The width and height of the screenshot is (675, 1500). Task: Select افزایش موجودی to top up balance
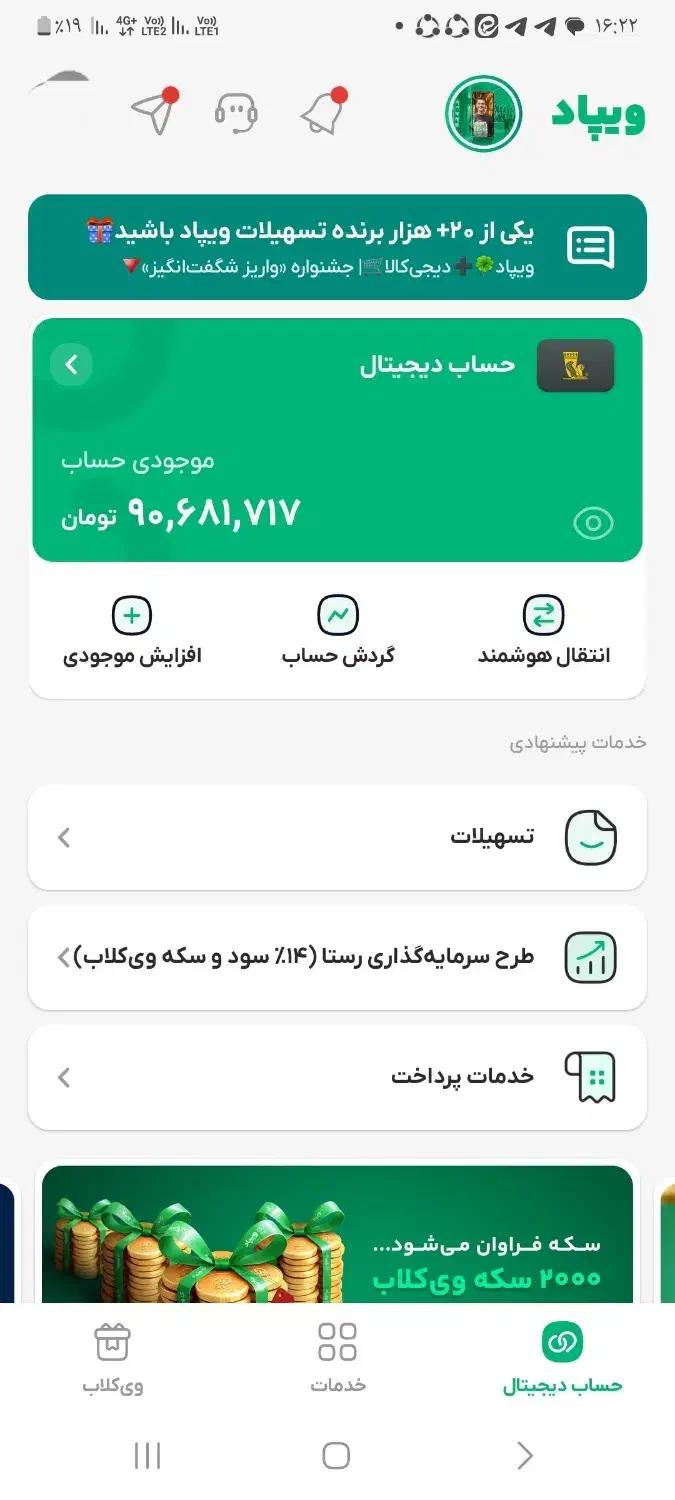click(132, 632)
